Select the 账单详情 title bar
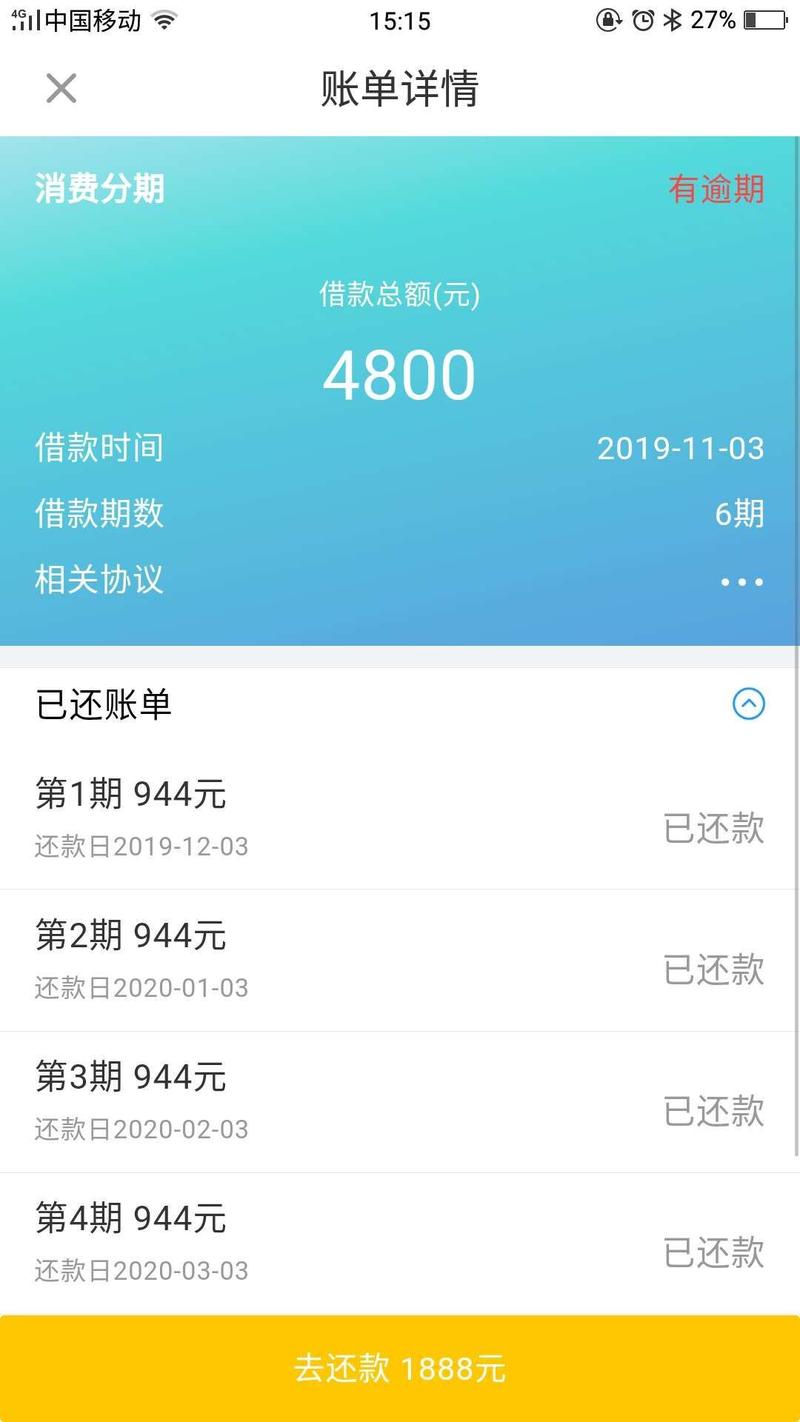 point(400,88)
